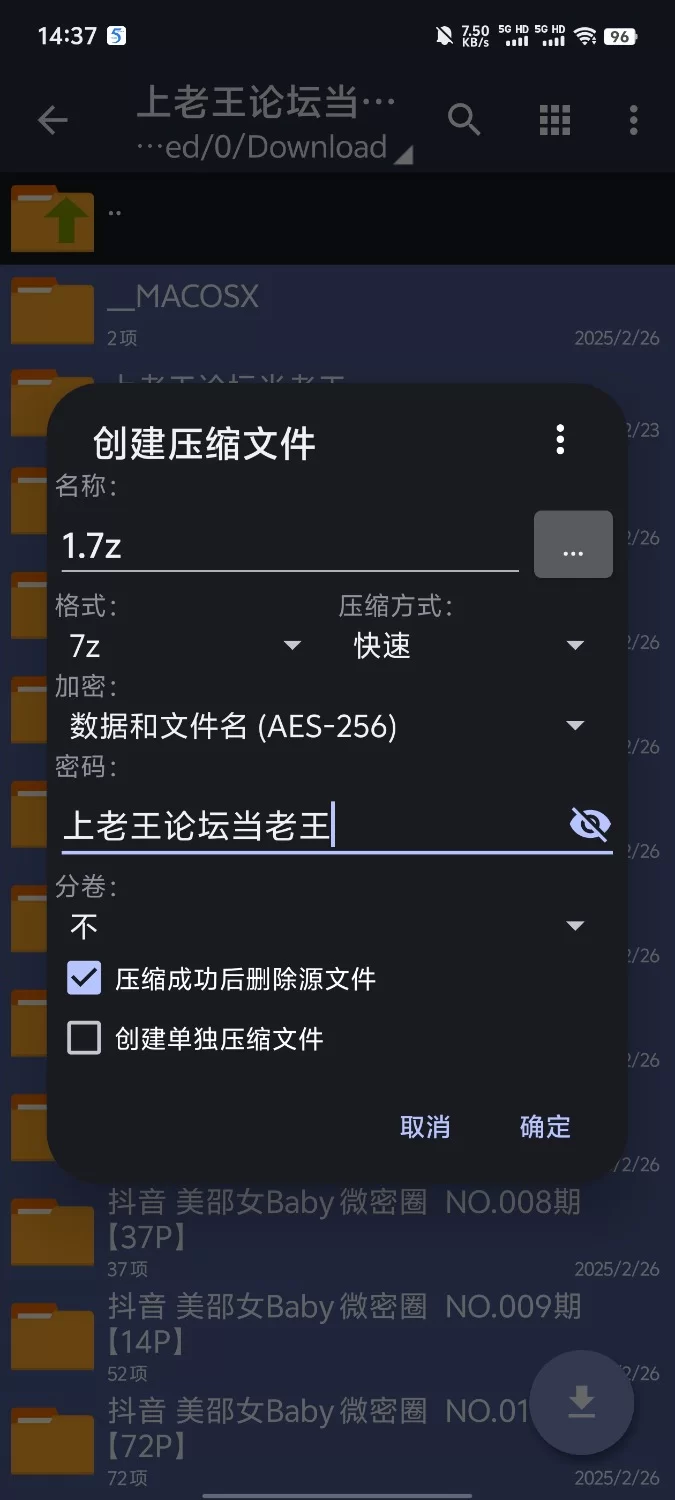Image resolution: width=675 pixels, height=1500 pixels.
Task: Browse destination with the ellipsis button
Action: point(573,545)
